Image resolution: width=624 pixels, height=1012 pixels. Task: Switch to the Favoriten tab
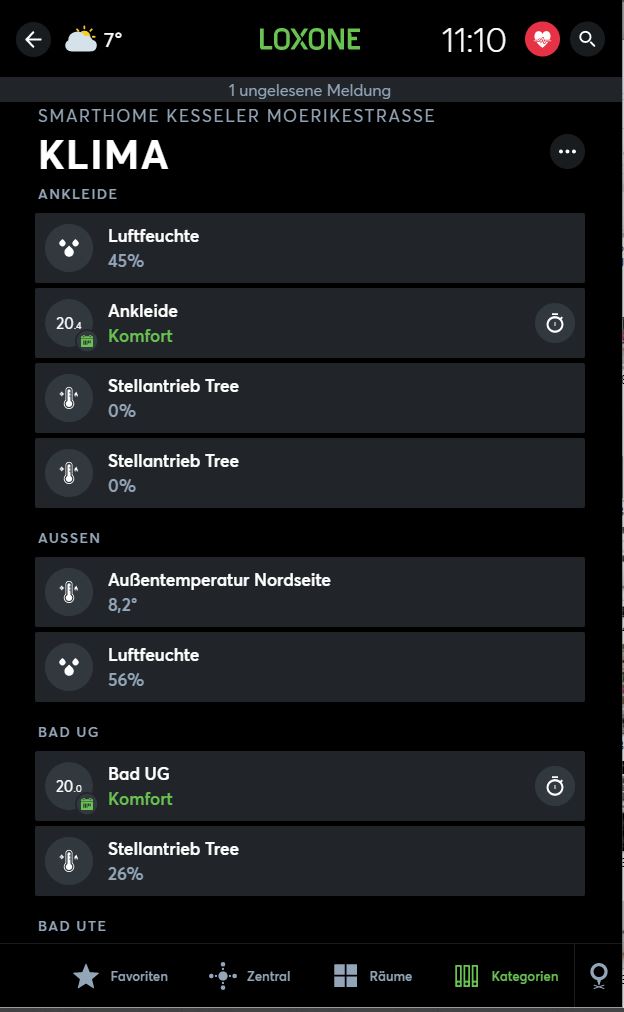pos(120,976)
